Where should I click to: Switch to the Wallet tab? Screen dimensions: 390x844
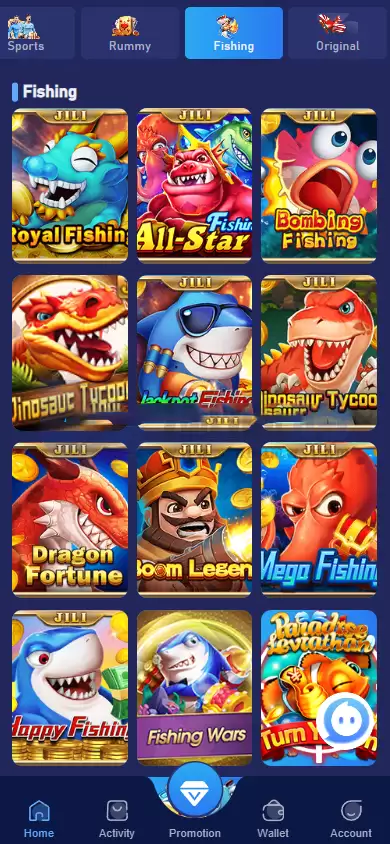[x=273, y=819]
